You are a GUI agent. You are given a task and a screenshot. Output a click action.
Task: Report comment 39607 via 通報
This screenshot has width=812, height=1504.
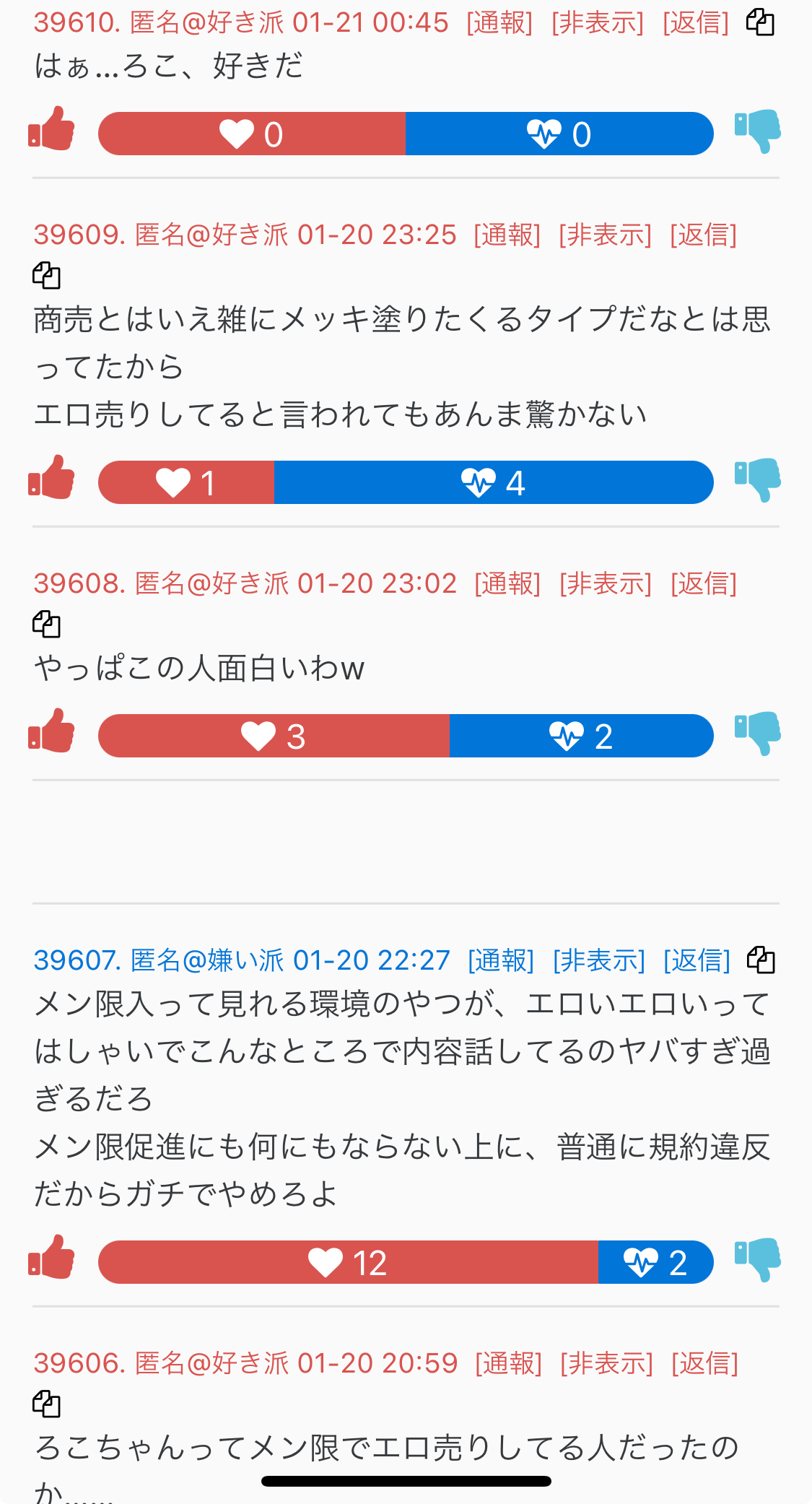[501, 960]
